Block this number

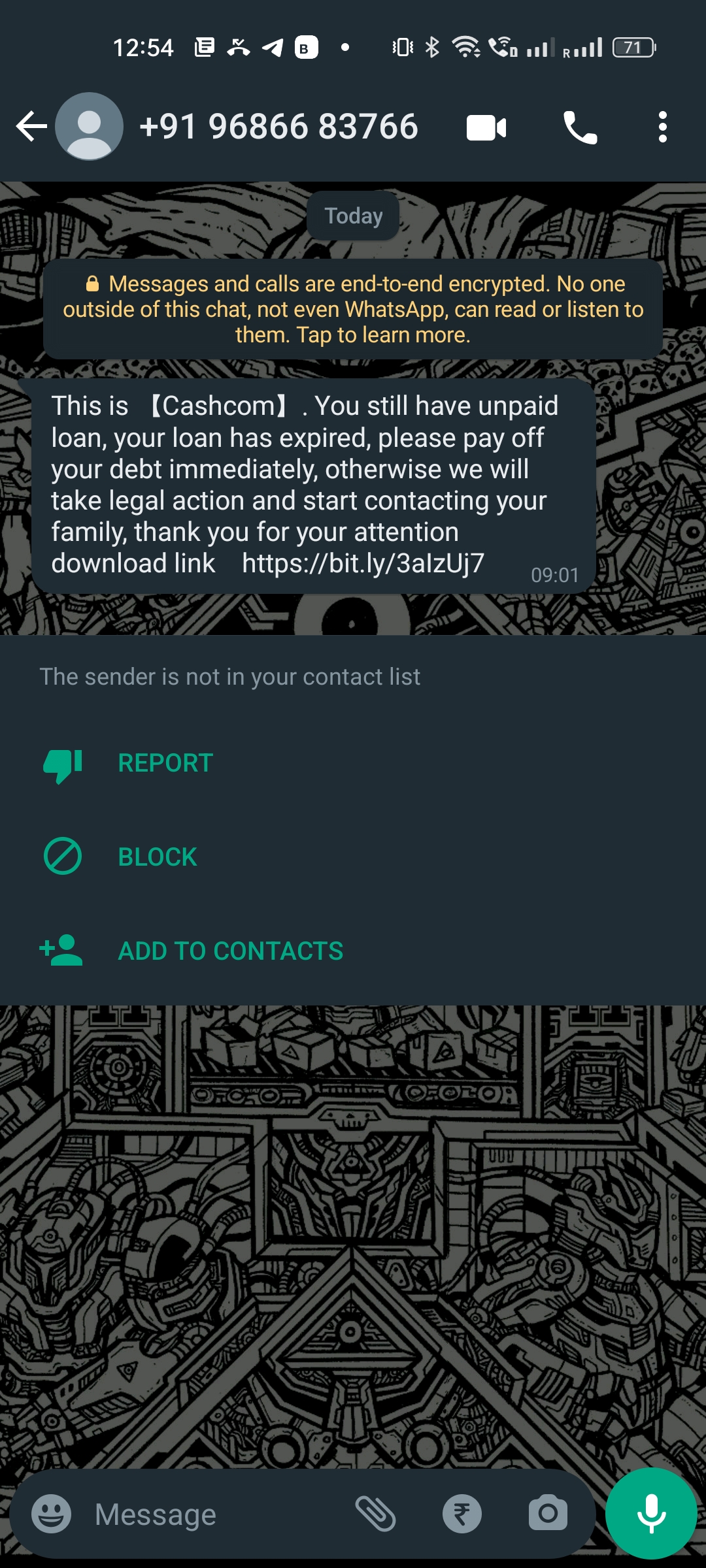coord(157,857)
